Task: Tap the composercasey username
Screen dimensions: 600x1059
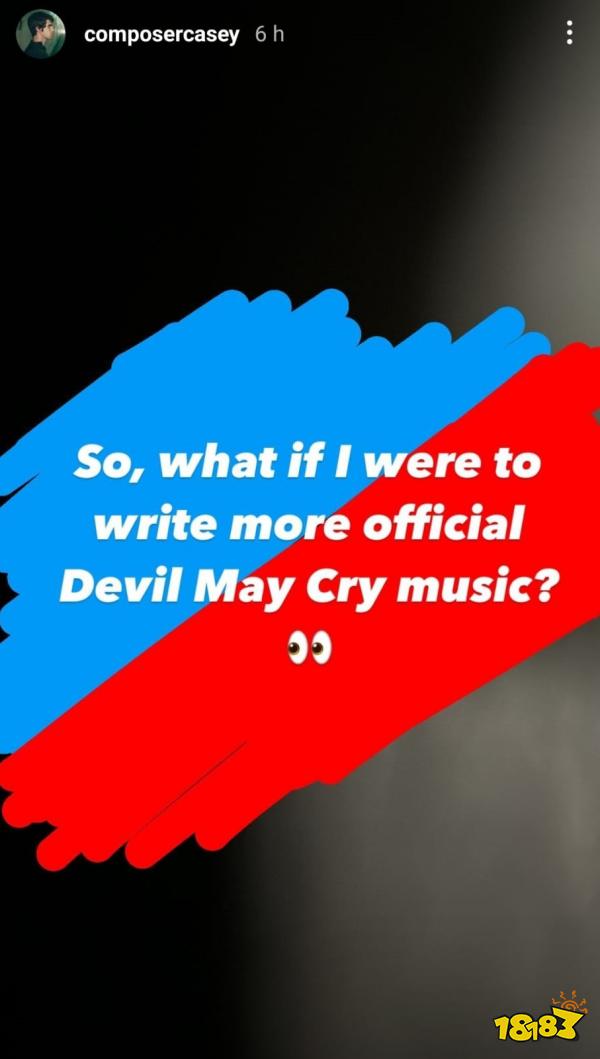Action: pyautogui.click(x=163, y=34)
